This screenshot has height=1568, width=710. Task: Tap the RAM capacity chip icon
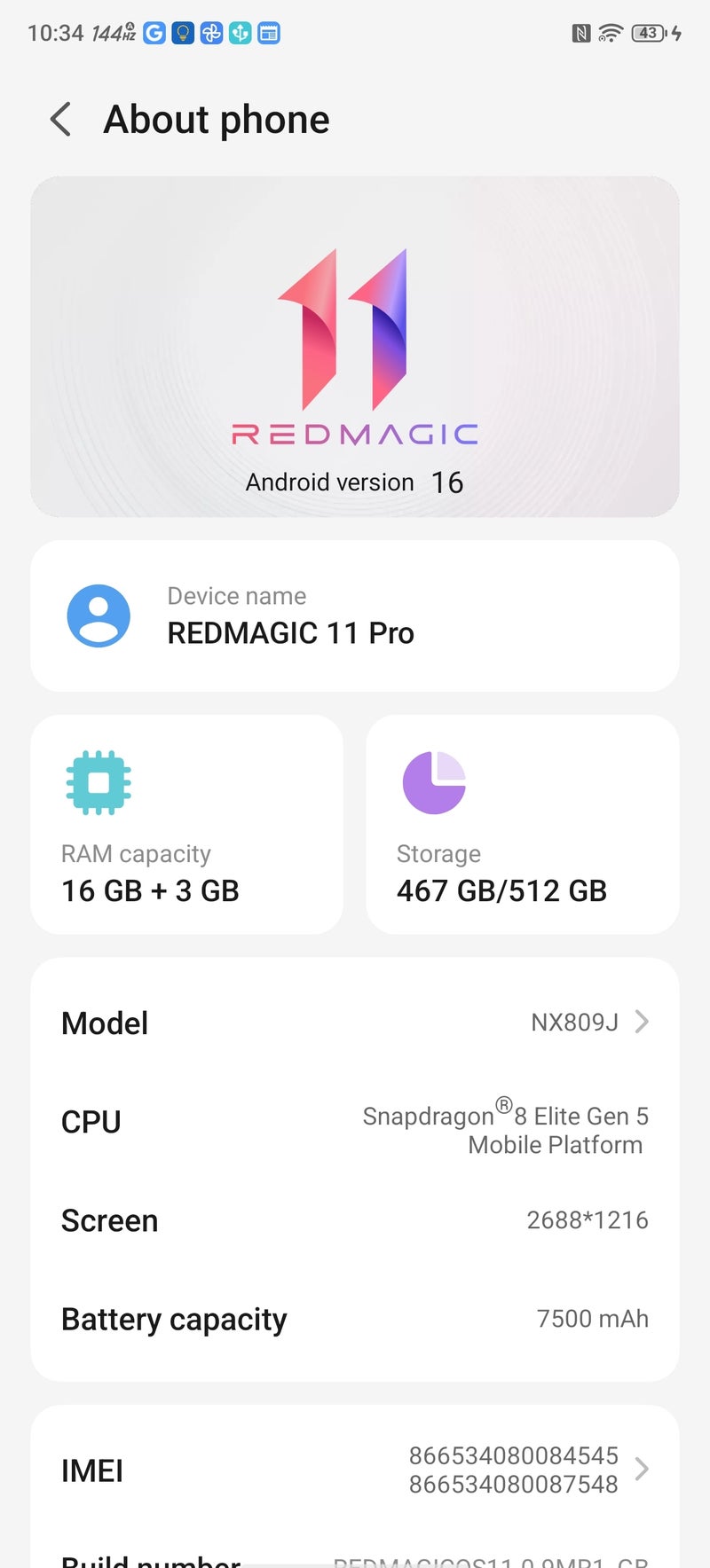tap(98, 781)
